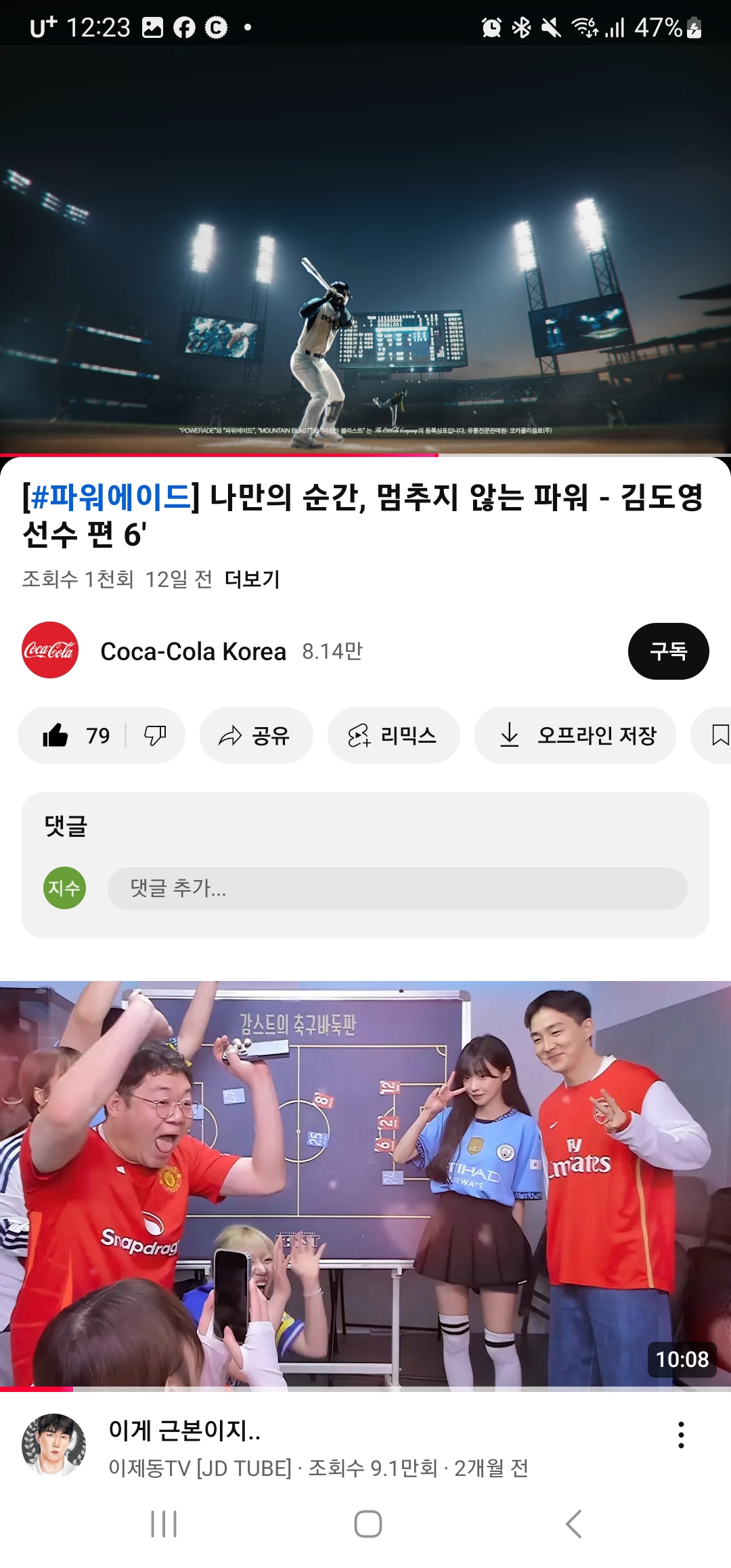
Task: Open recent apps from navigation bar
Action: coord(164,1524)
